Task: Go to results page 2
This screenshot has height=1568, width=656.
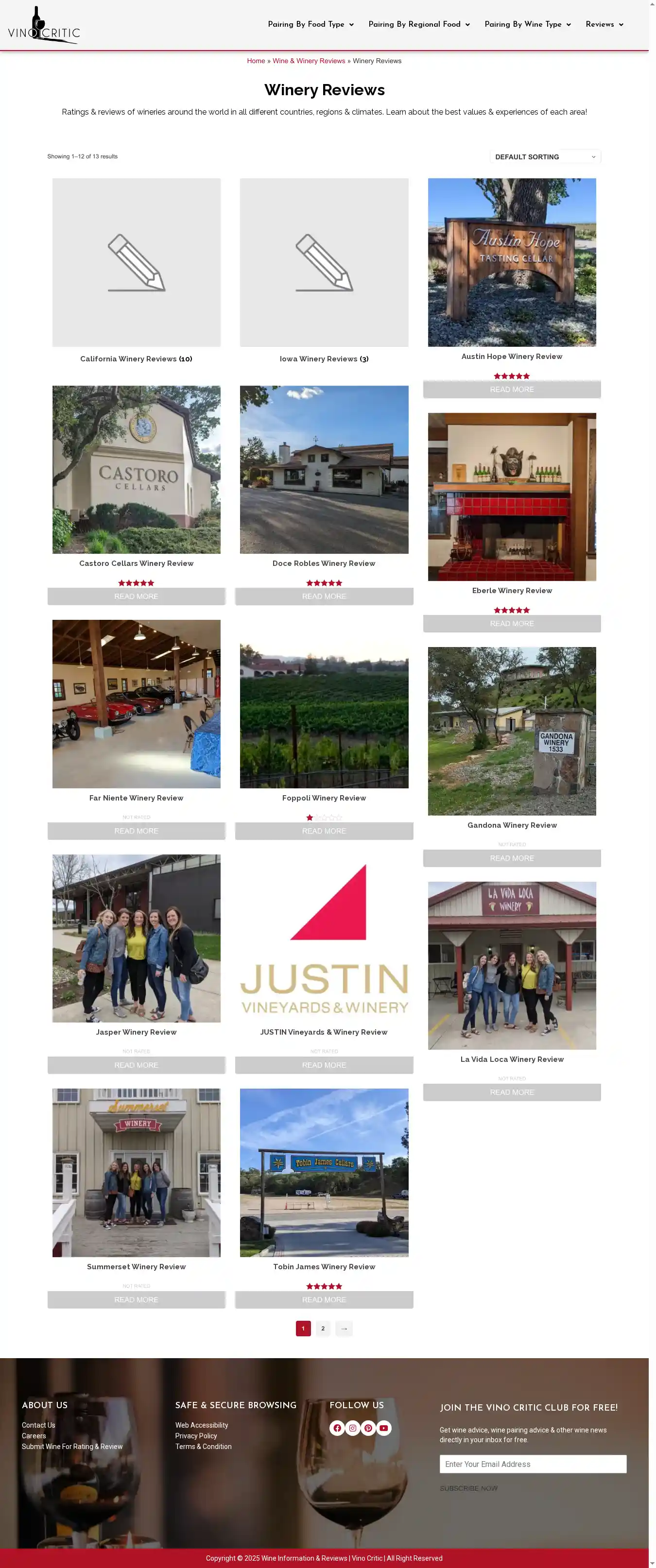Action: (x=323, y=1328)
